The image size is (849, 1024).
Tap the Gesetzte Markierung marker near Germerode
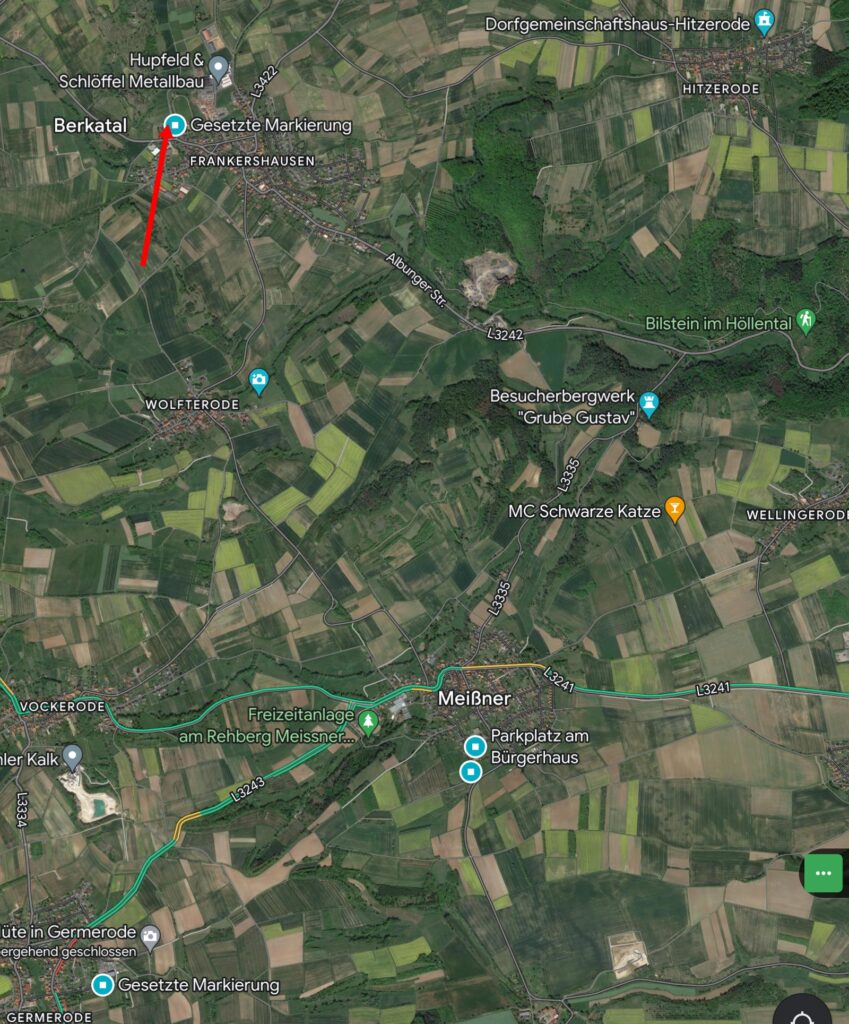point(102,985)
